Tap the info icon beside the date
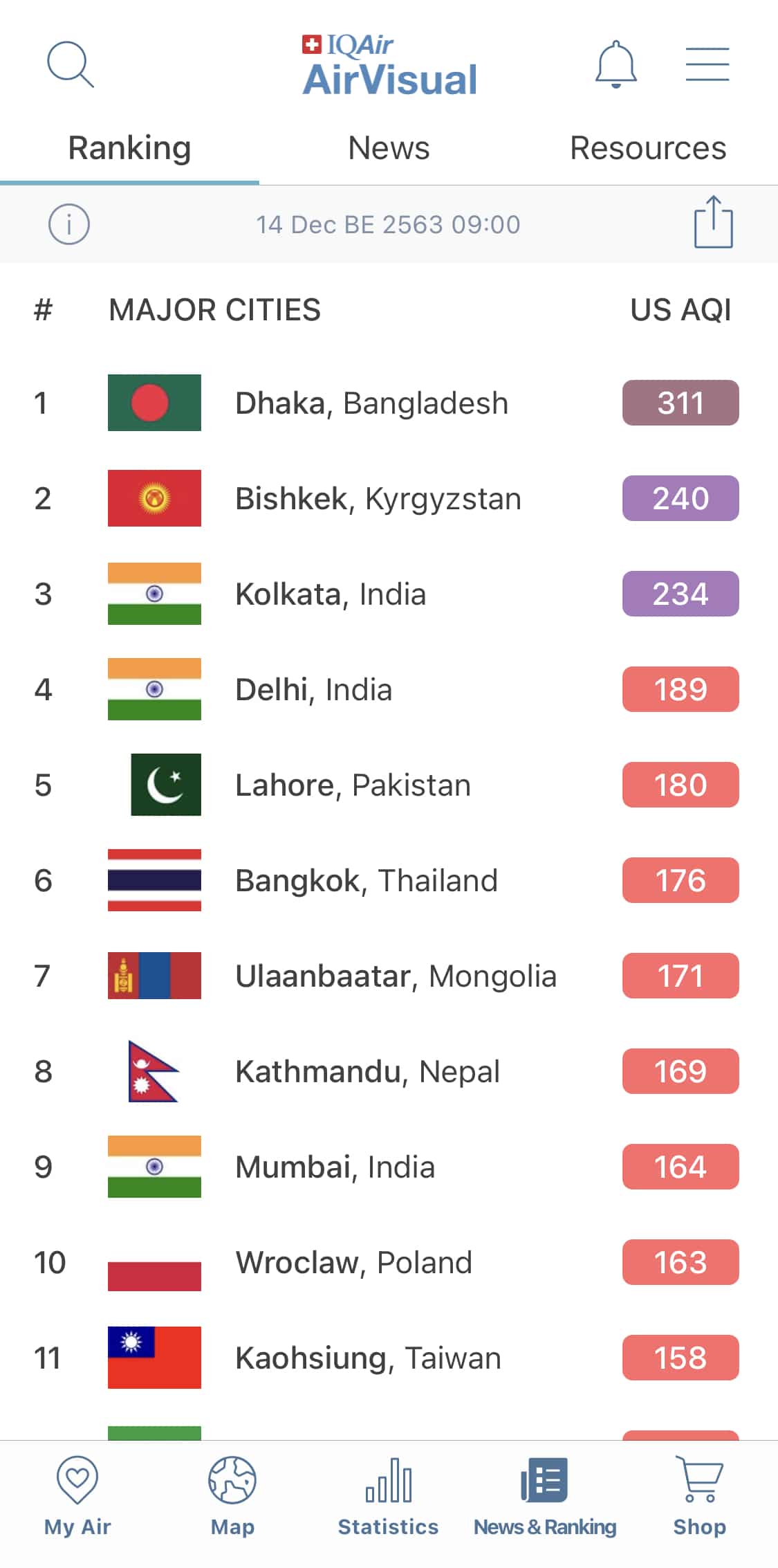This screenshot has height=1568, width=778. (69, 224)
